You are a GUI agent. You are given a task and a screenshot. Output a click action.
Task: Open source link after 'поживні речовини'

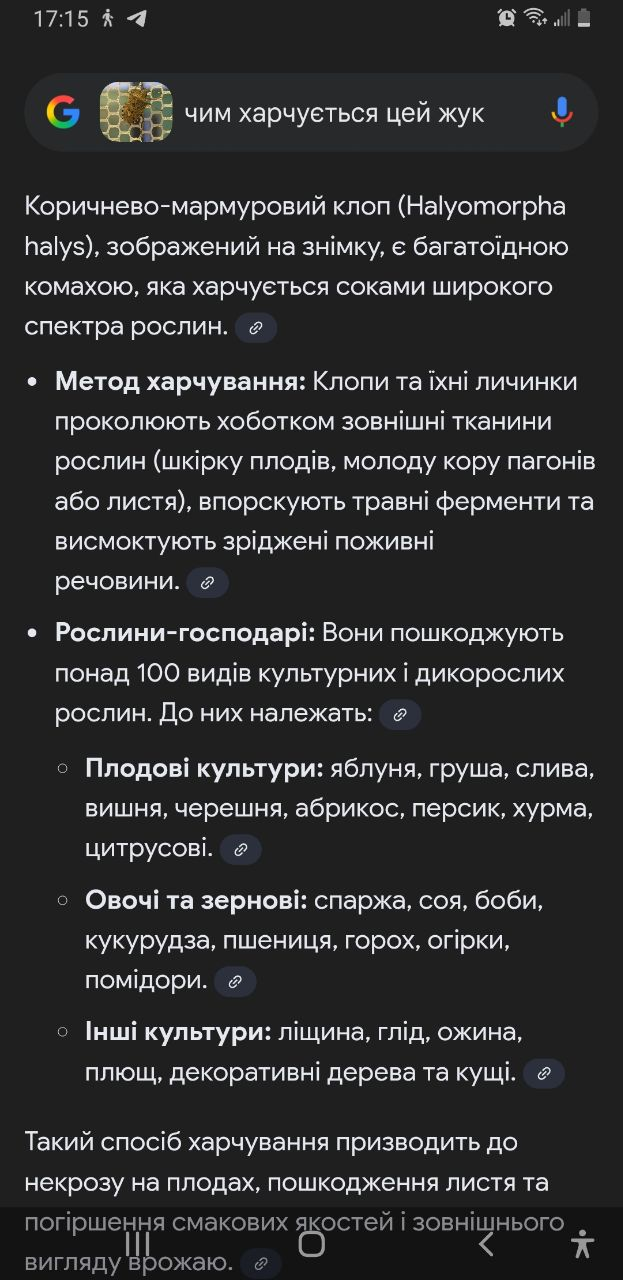208,583
